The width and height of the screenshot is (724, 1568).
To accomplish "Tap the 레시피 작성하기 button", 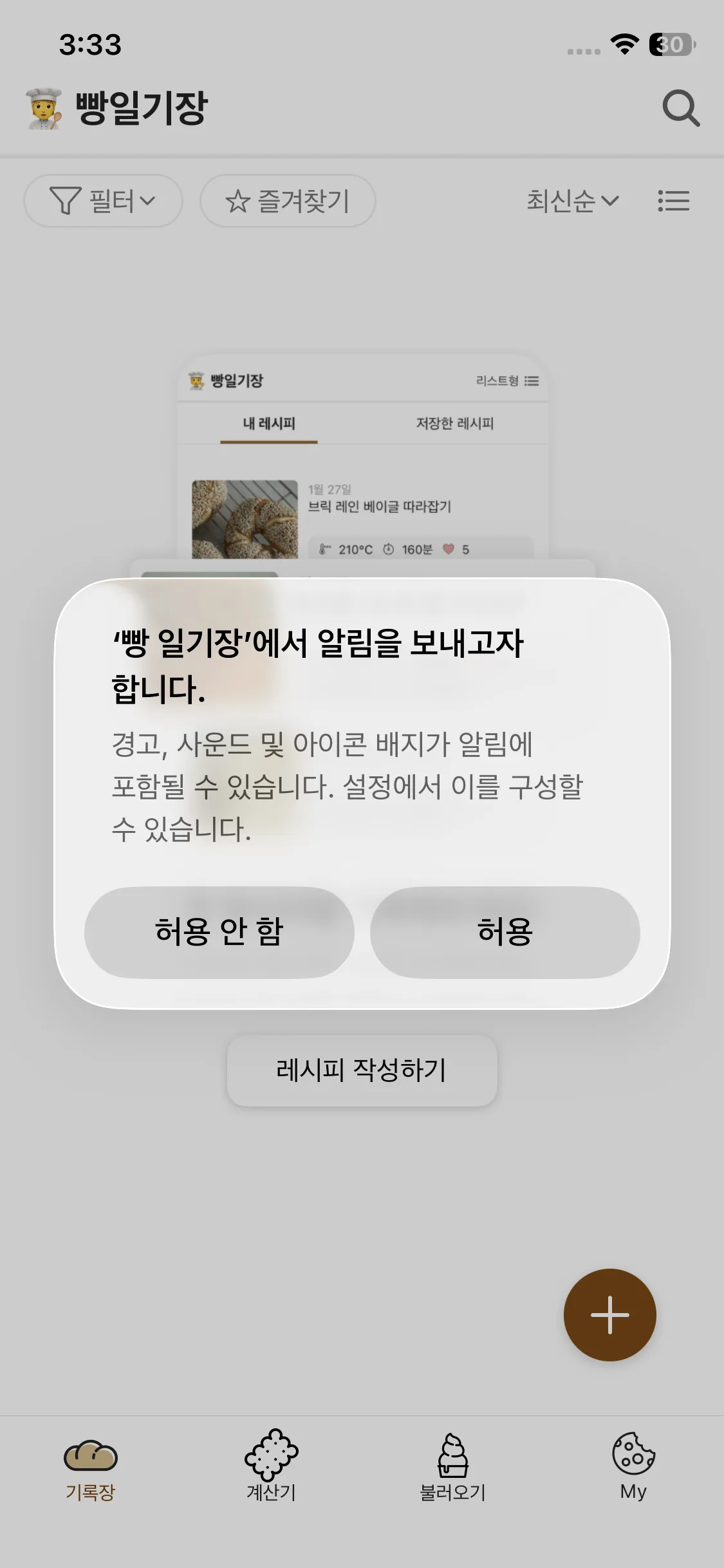I will [362, 1070].
